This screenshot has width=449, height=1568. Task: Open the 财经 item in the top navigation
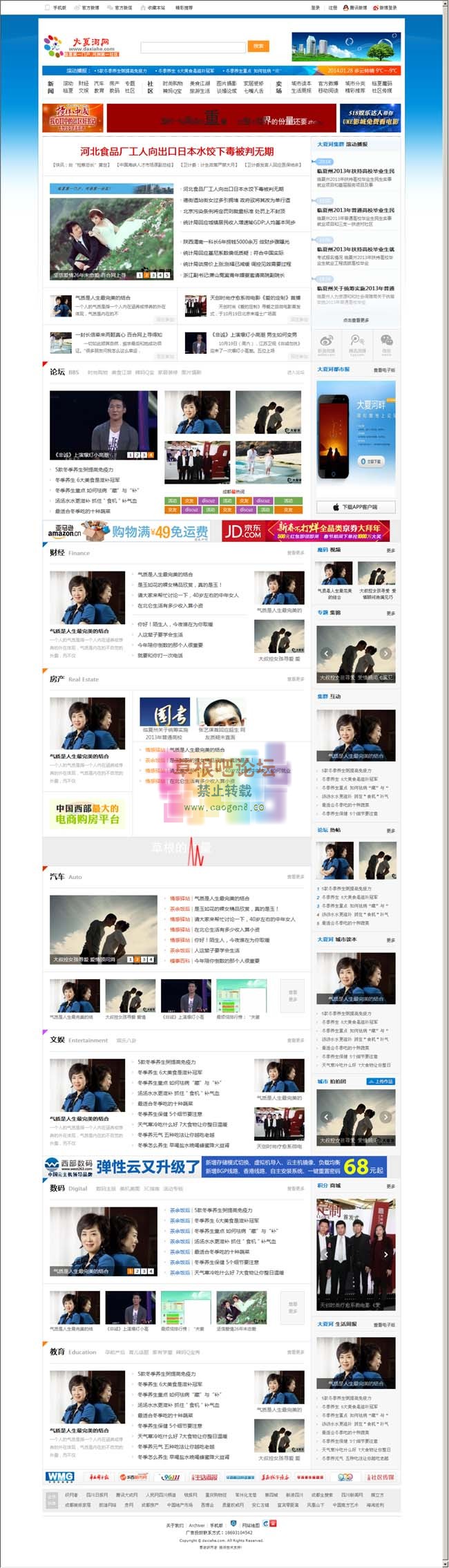[84, 84]
